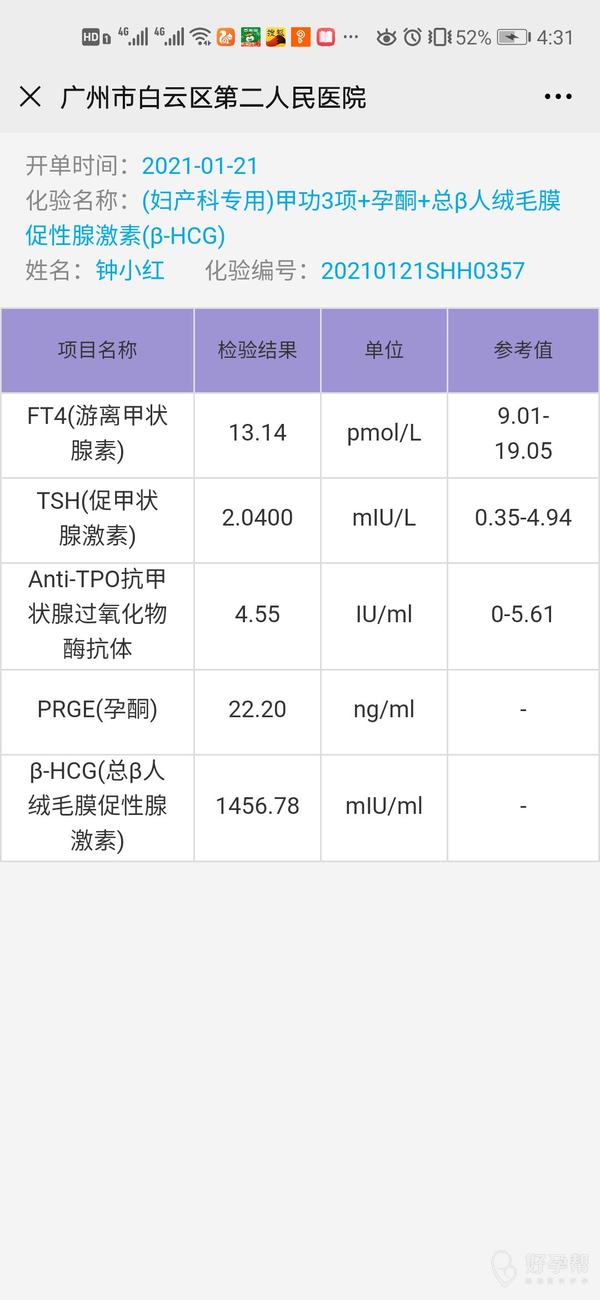Close the hospital report page
Viewport: 600px width, 1300px height.
click(30, 97)
